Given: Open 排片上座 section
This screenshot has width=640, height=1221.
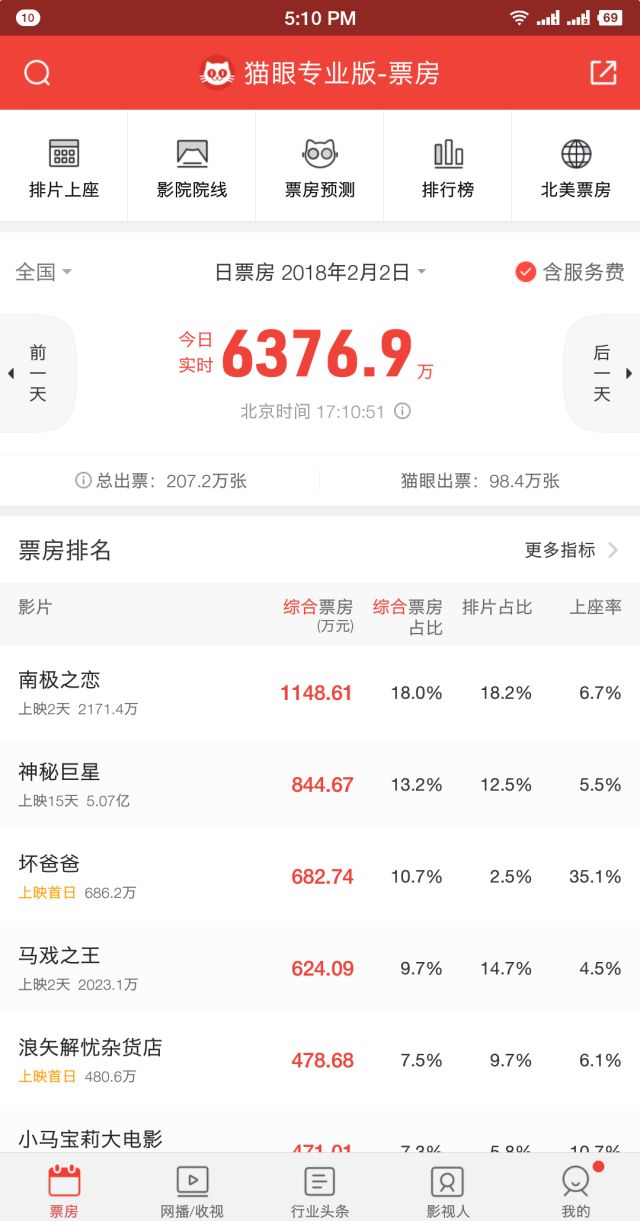Looking at the screenshot, I should pyautogui.click(x=64, y=166).
